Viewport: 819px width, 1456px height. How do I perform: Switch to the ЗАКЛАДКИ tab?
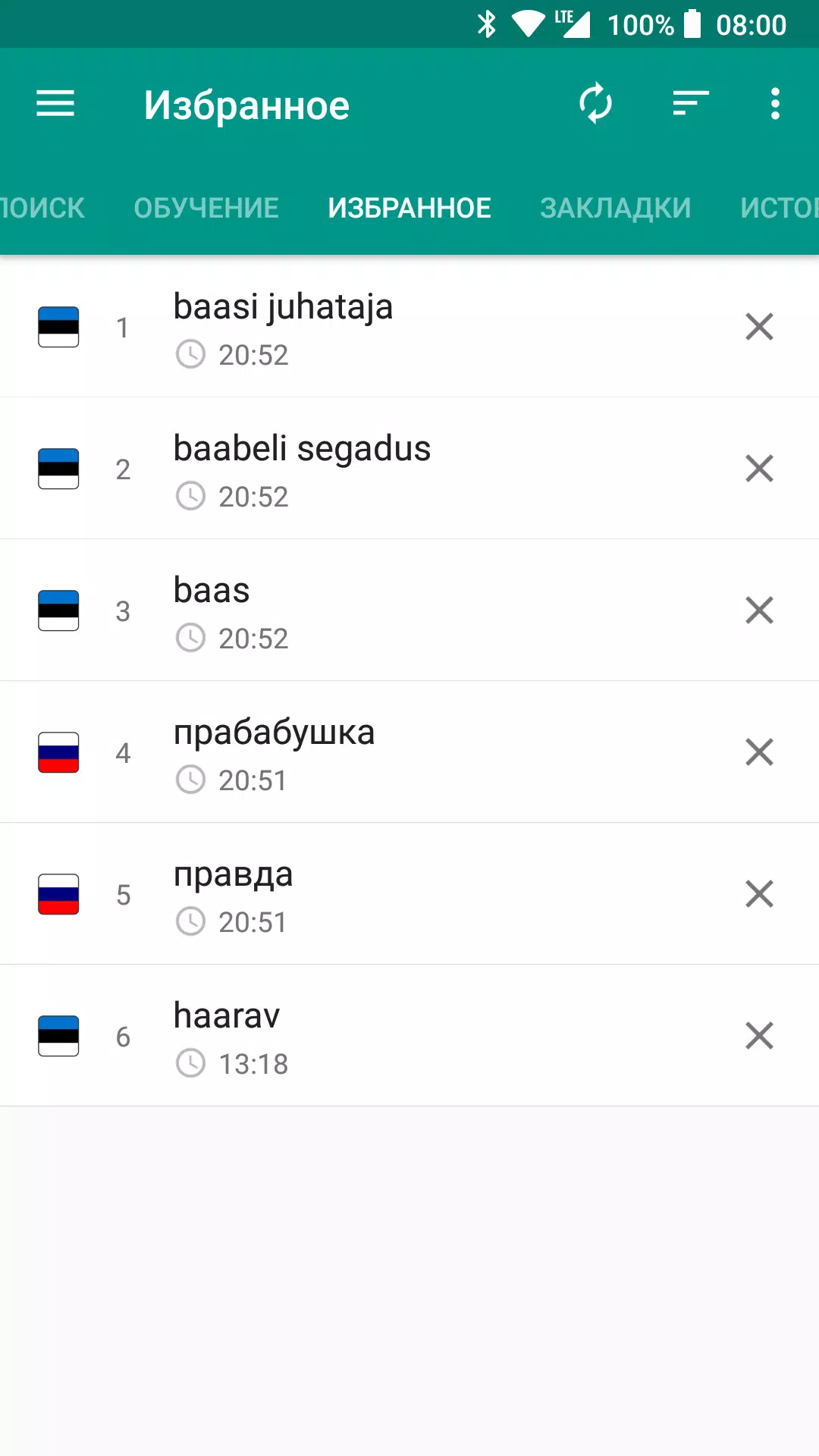point(615,208)
